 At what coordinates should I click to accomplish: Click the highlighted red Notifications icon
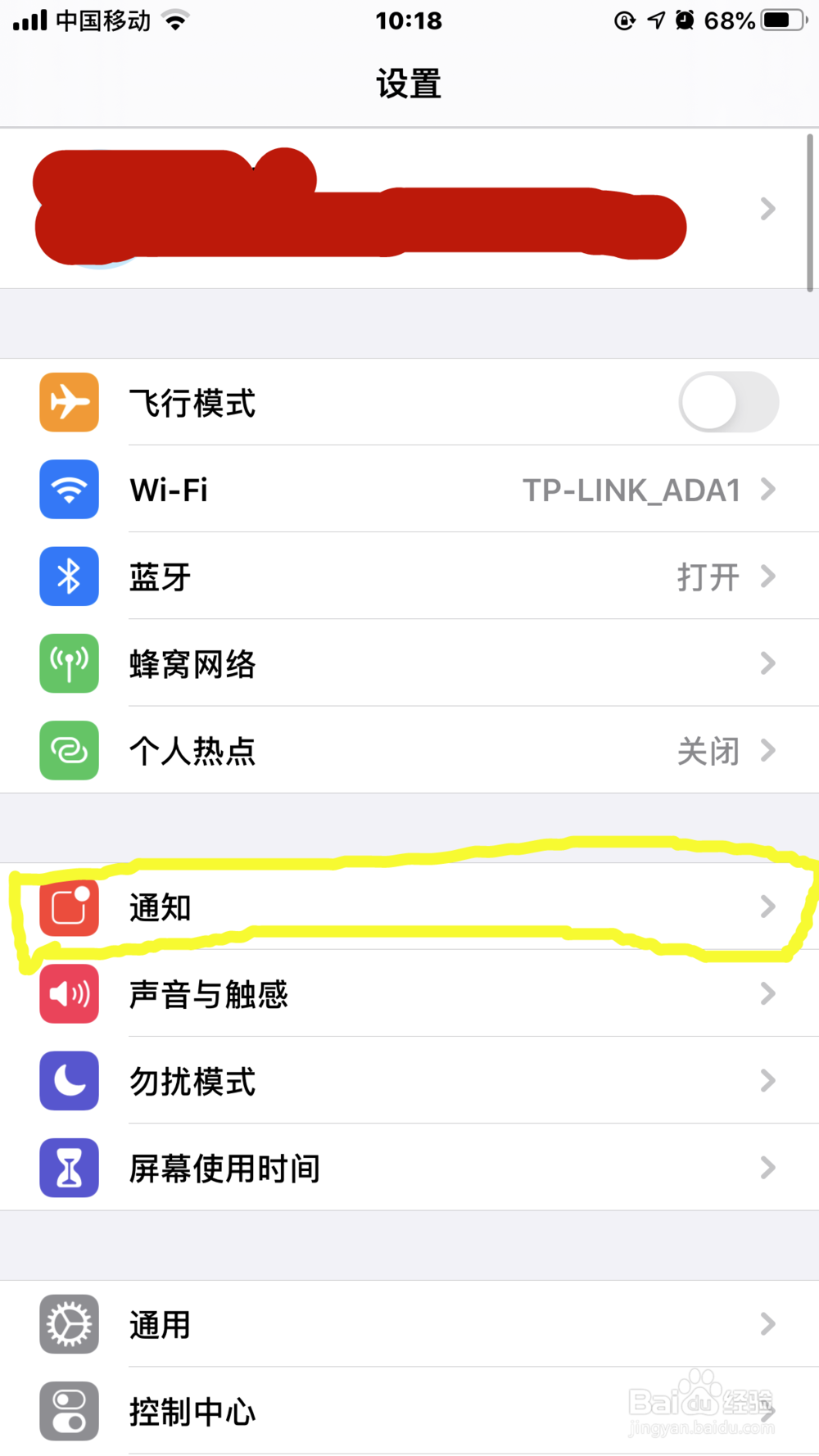(69, 907)
